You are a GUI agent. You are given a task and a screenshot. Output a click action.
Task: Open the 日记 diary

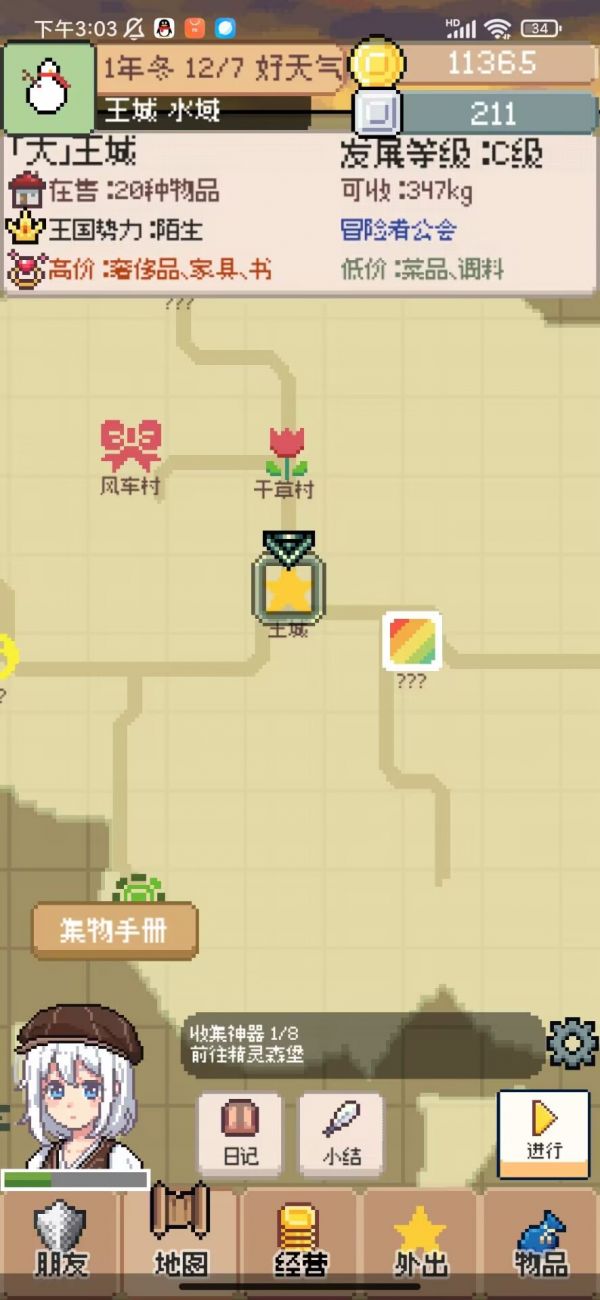240,1133
